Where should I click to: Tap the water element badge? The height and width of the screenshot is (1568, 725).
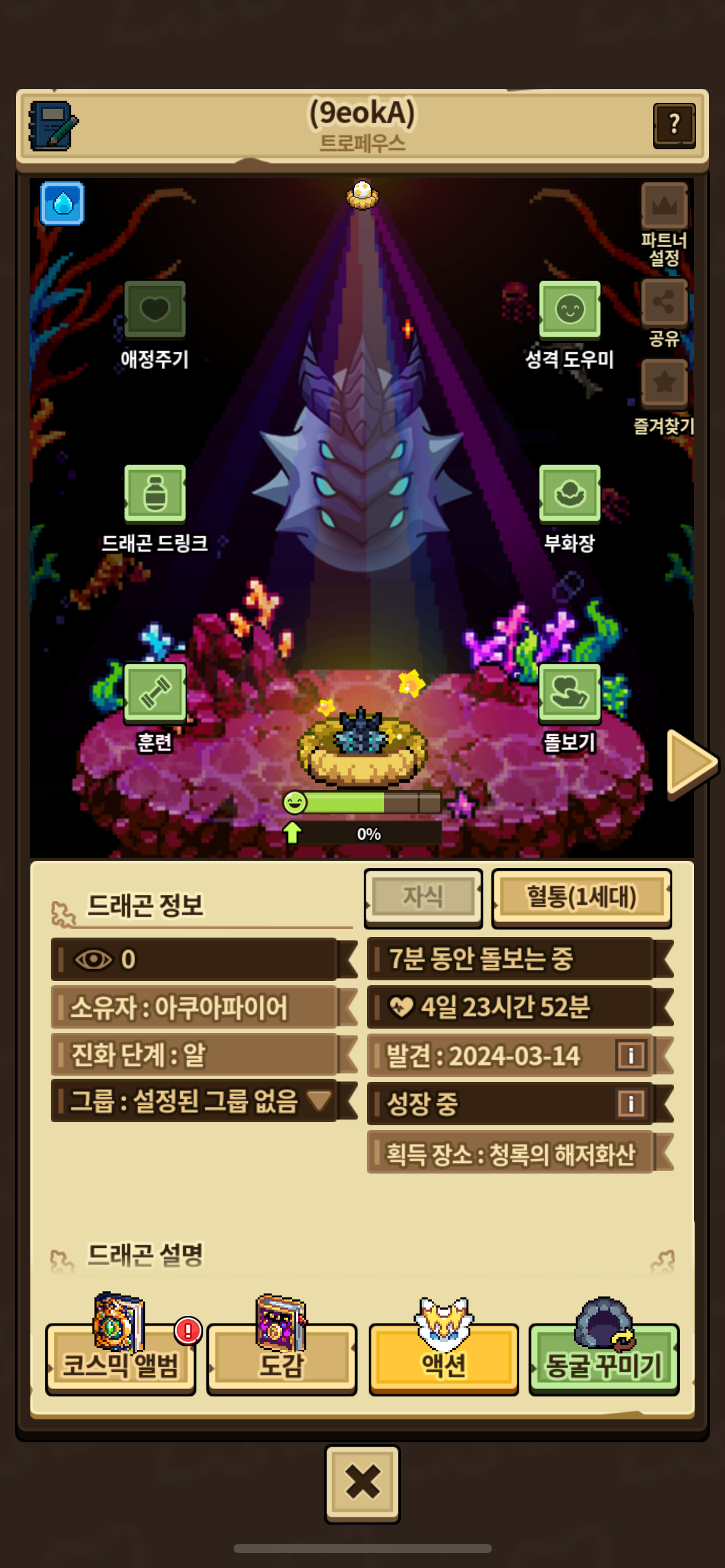pos(63,203)
